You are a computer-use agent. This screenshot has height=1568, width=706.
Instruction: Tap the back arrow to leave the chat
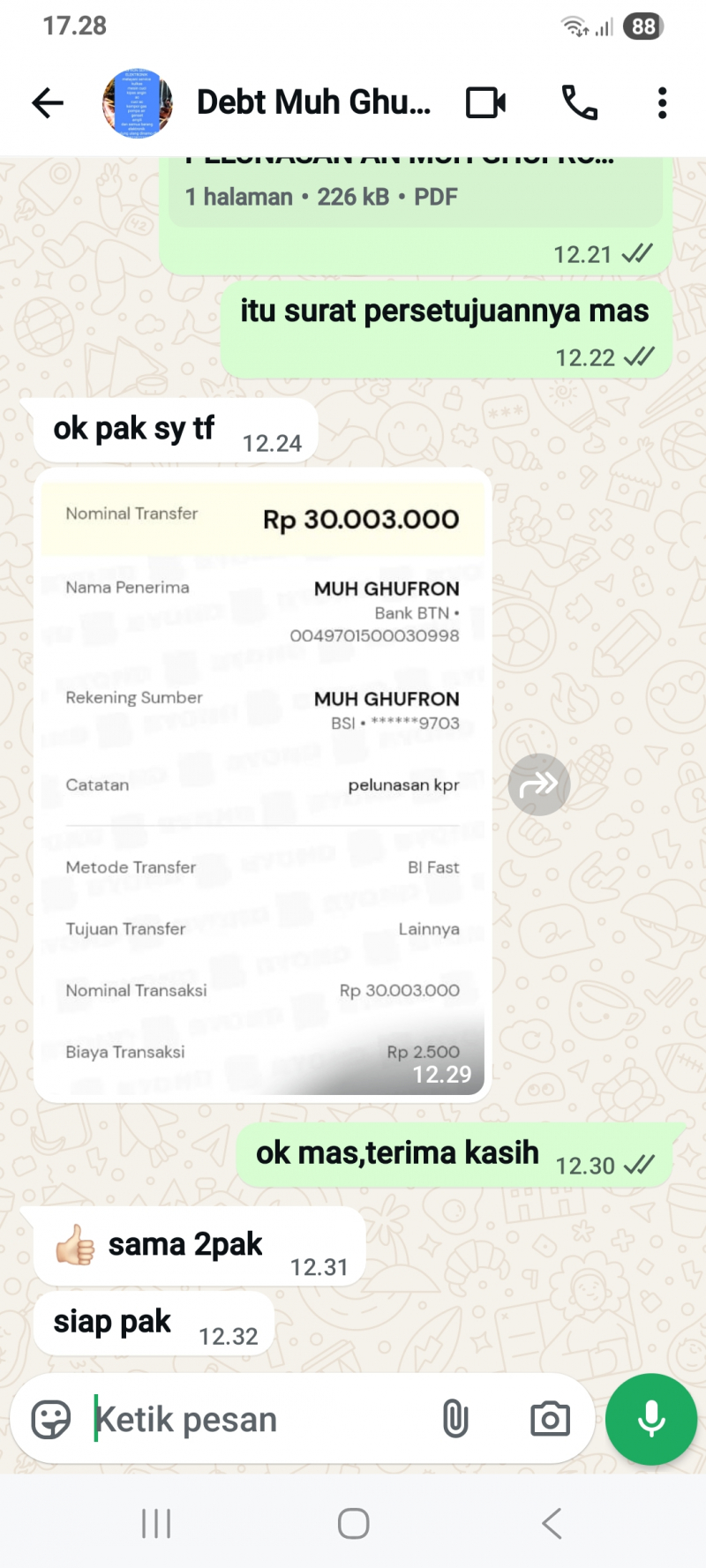point(47,101)
